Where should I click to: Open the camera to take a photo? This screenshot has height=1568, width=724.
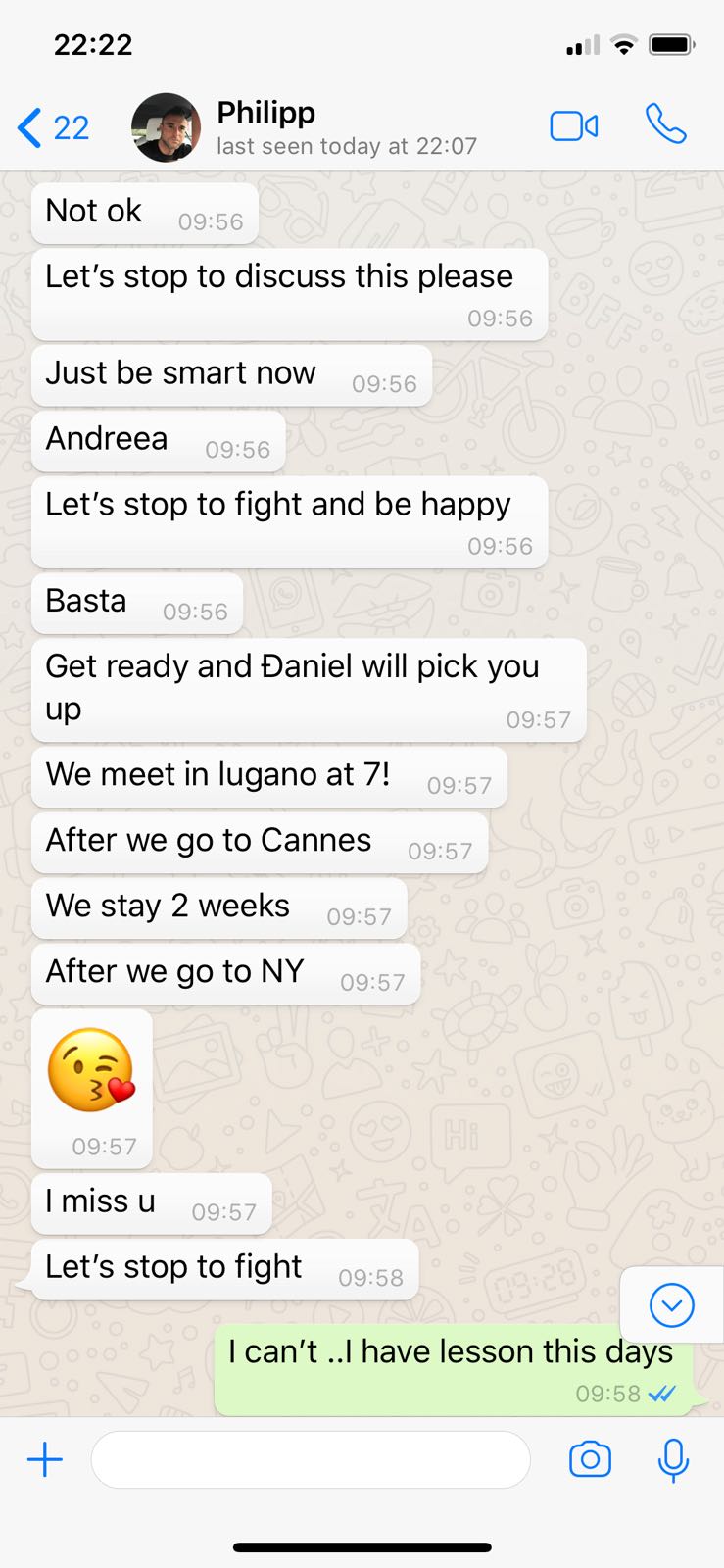click(x=590, y=1459)
